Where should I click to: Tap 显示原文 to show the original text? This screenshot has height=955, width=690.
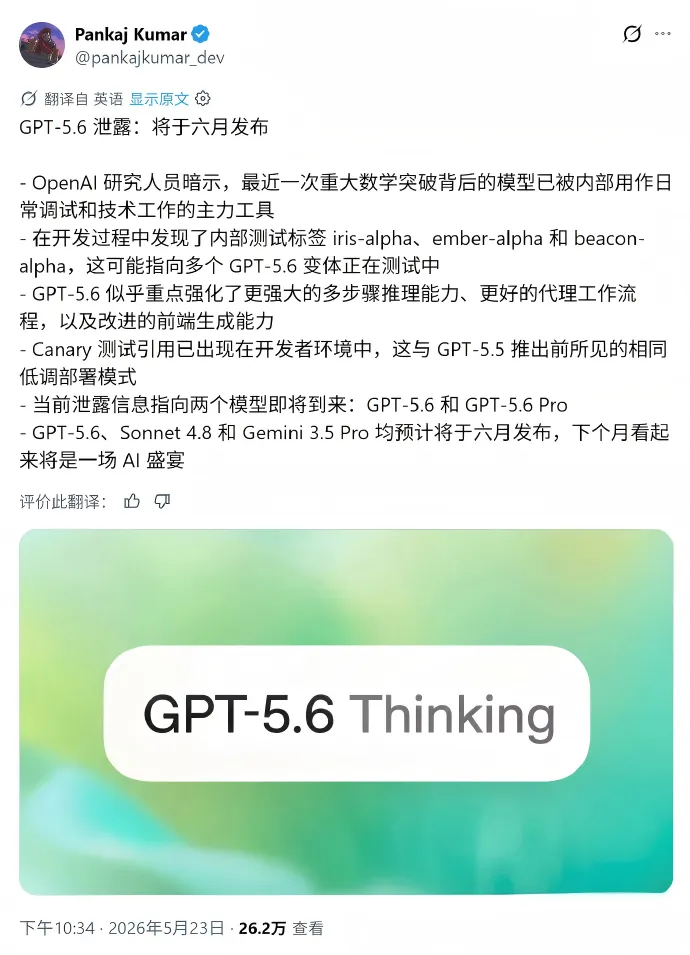click(160, 99)
